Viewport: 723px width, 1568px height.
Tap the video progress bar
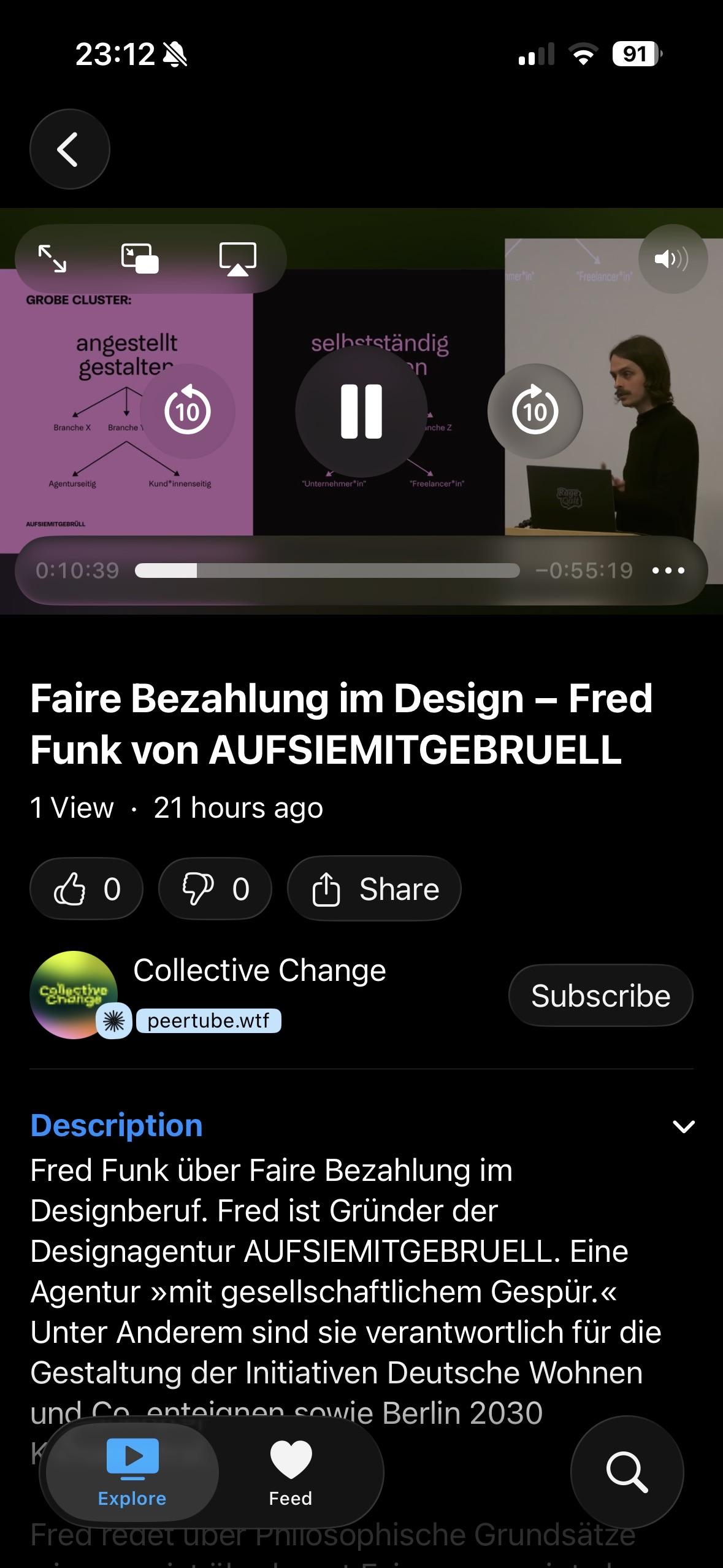pyautogui.click(x=327, y=571)
